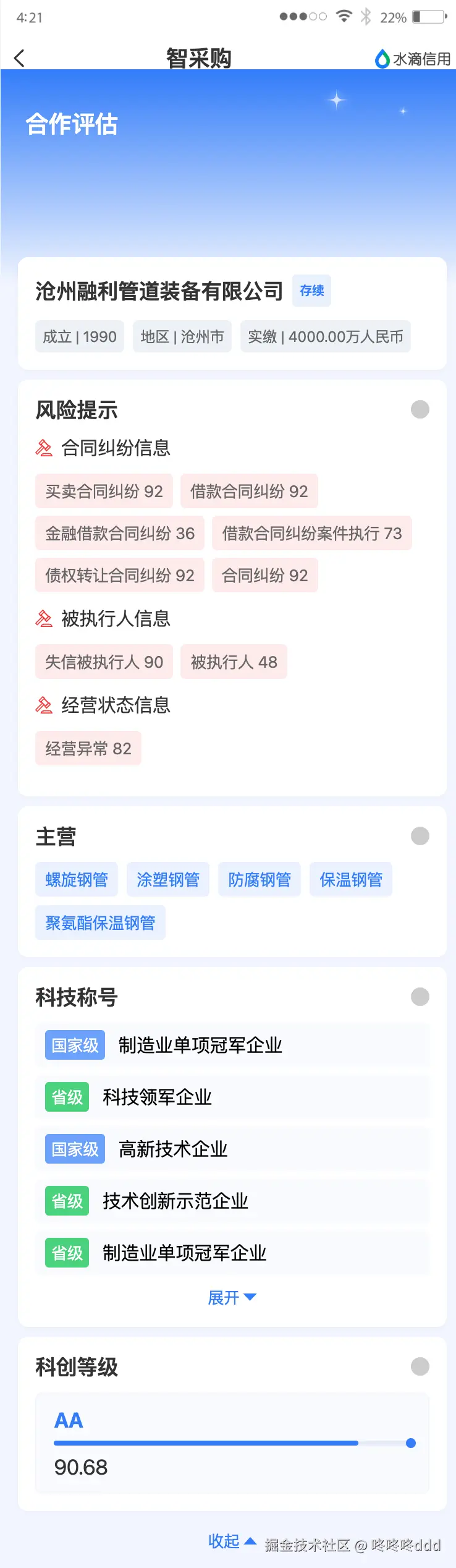View 失信被执行人 90 records
This screenshot has height=1568, width=456.
pyautogui.click(x=104, y=662)
